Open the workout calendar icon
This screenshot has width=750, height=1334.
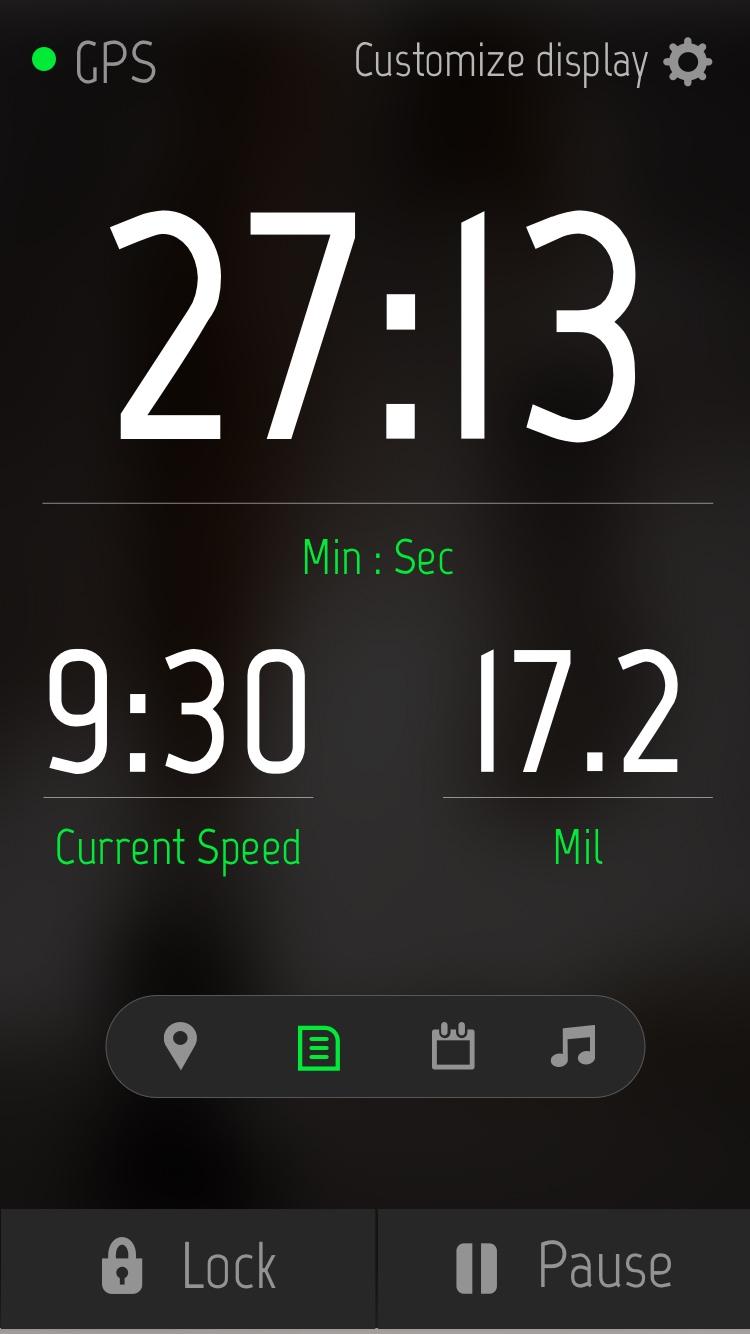point(452,1046)
